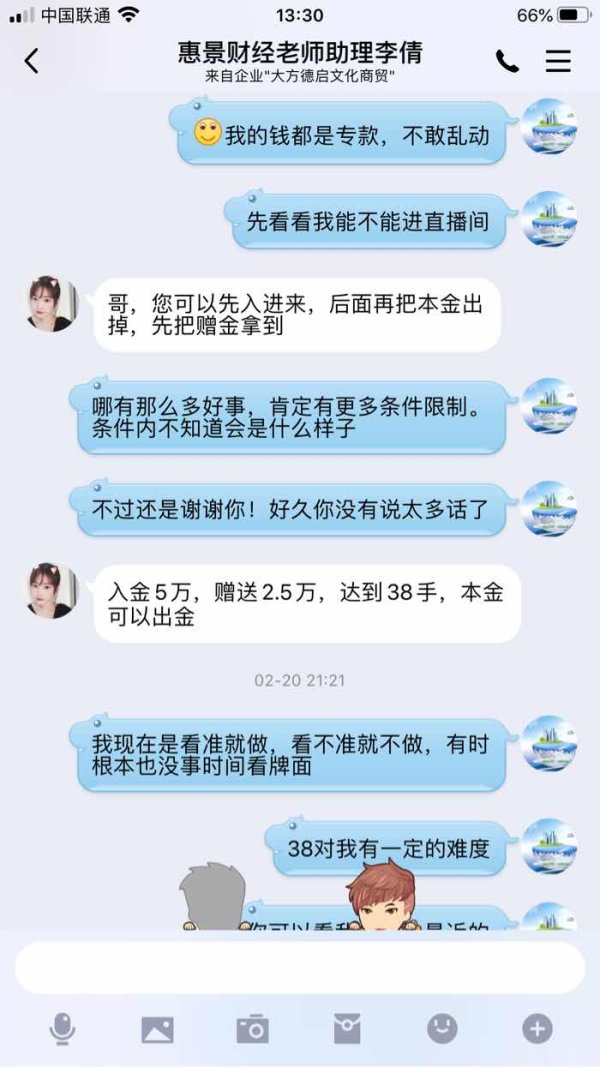The height and width of the screenshot is (1067, 600).
Task: Send a red packet
Action: point(347,1029)
